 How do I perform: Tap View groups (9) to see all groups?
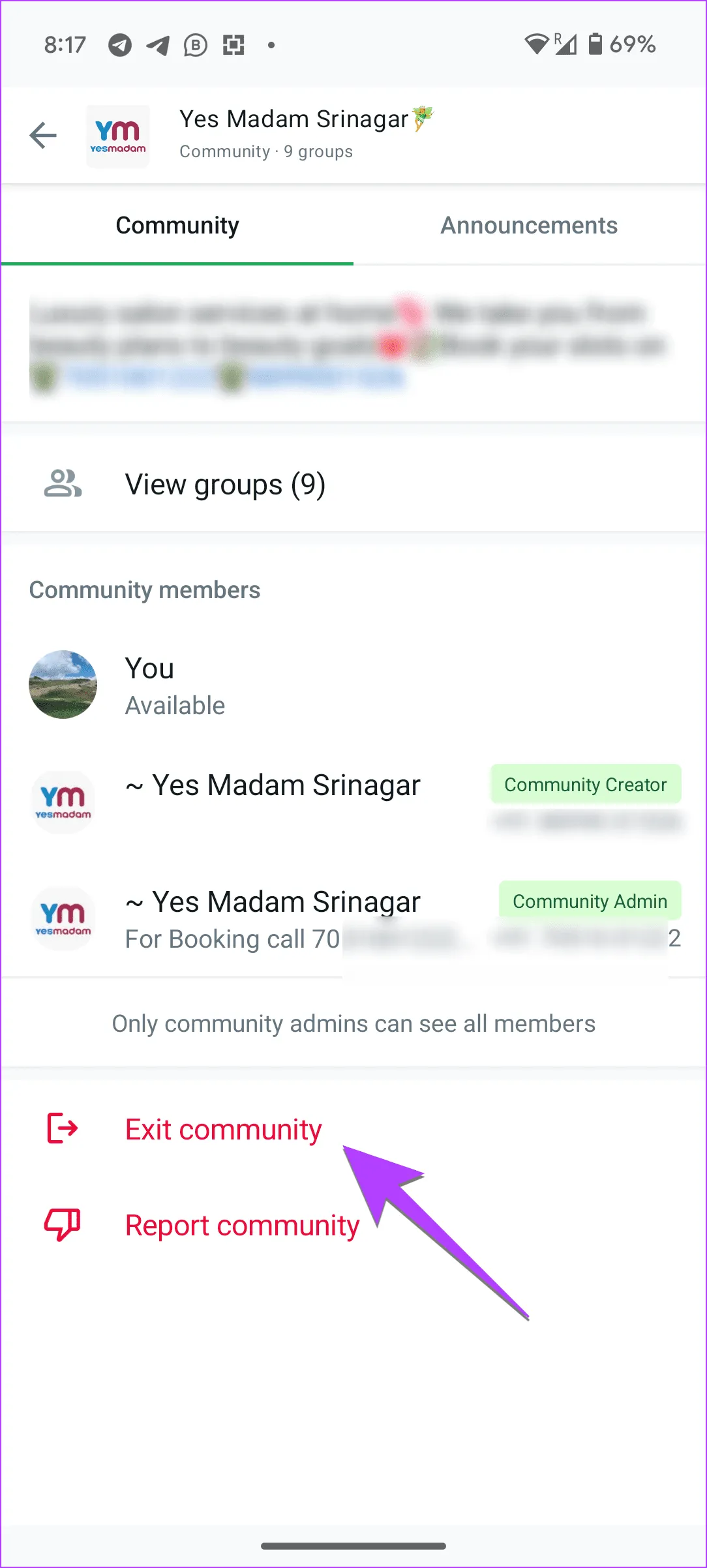point(225,483)
